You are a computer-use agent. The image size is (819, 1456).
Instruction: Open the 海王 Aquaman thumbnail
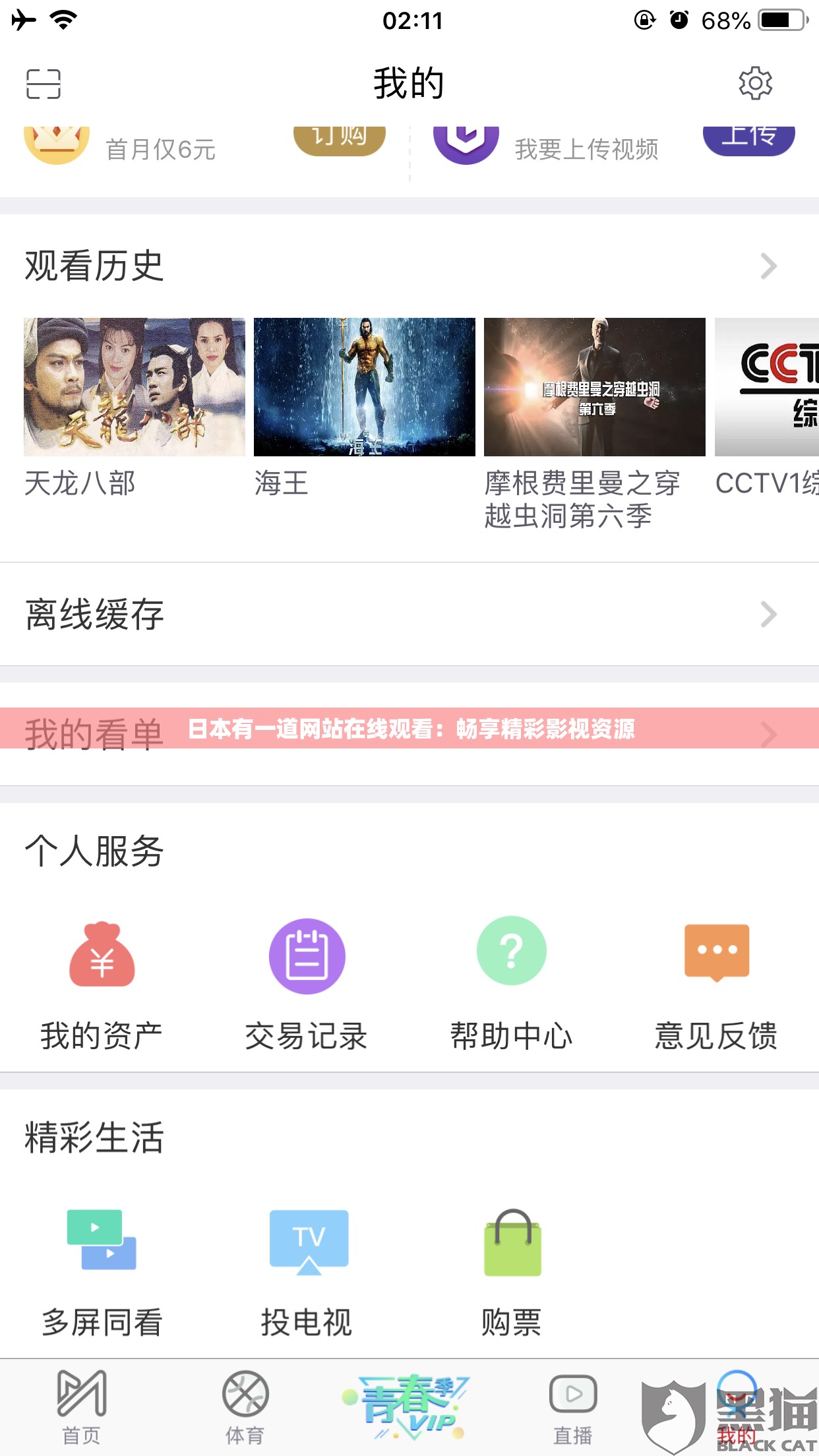363,386
